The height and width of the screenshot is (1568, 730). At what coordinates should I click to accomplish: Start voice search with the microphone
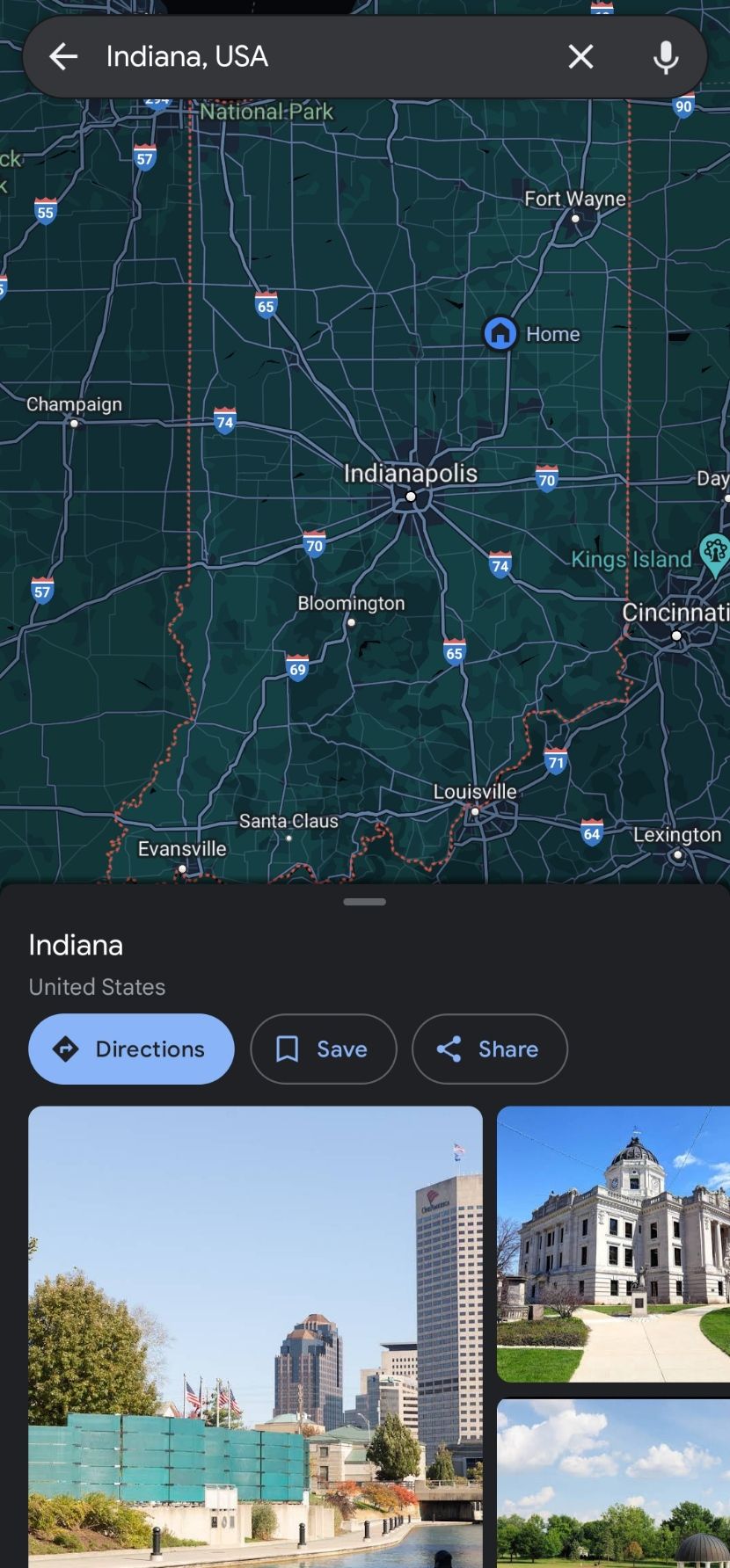coord(666,57)
